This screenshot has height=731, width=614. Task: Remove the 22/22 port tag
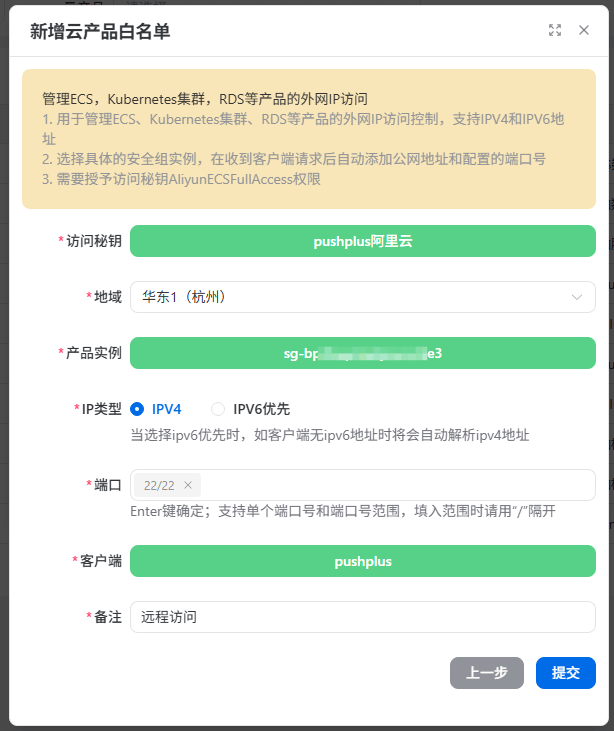point(188,486)
